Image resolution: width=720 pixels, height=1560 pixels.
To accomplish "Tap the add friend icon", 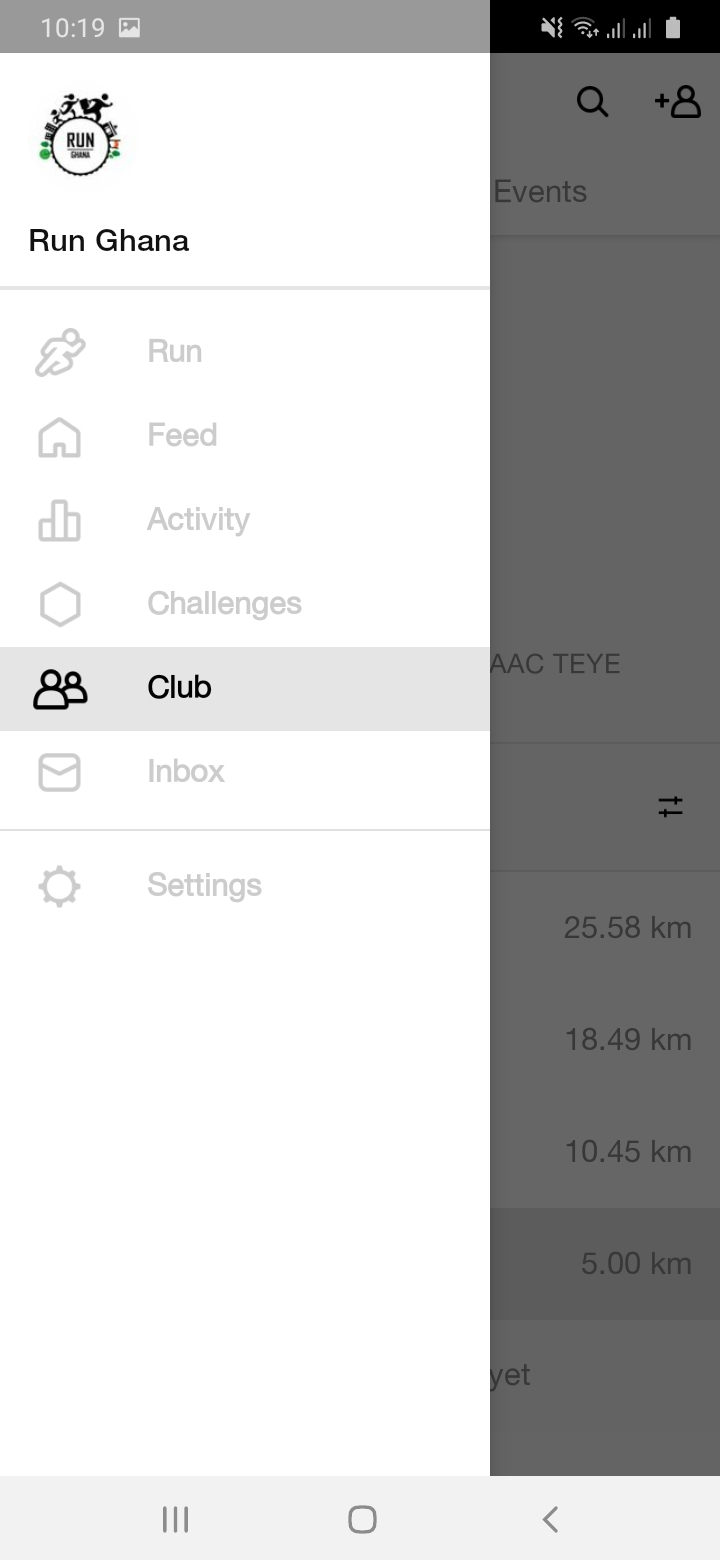I will tap(678, 102).
